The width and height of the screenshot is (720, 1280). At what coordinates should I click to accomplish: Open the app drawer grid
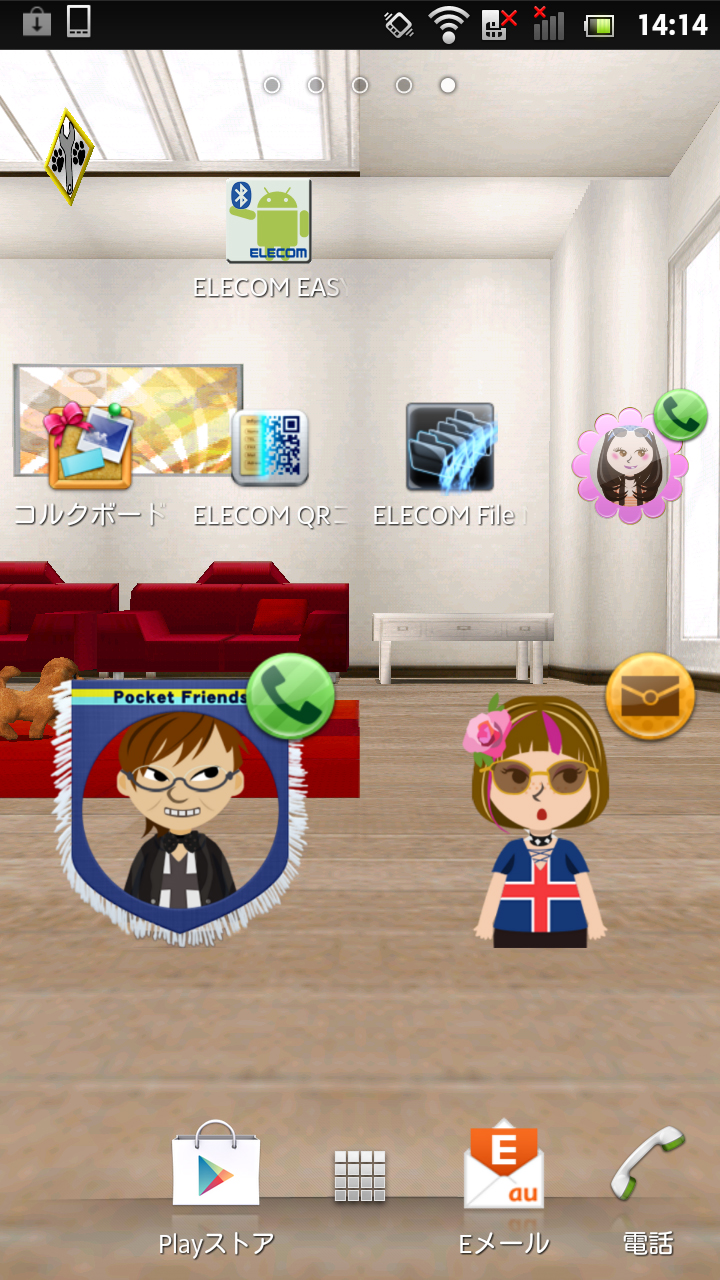click(x=360, y=1175)
